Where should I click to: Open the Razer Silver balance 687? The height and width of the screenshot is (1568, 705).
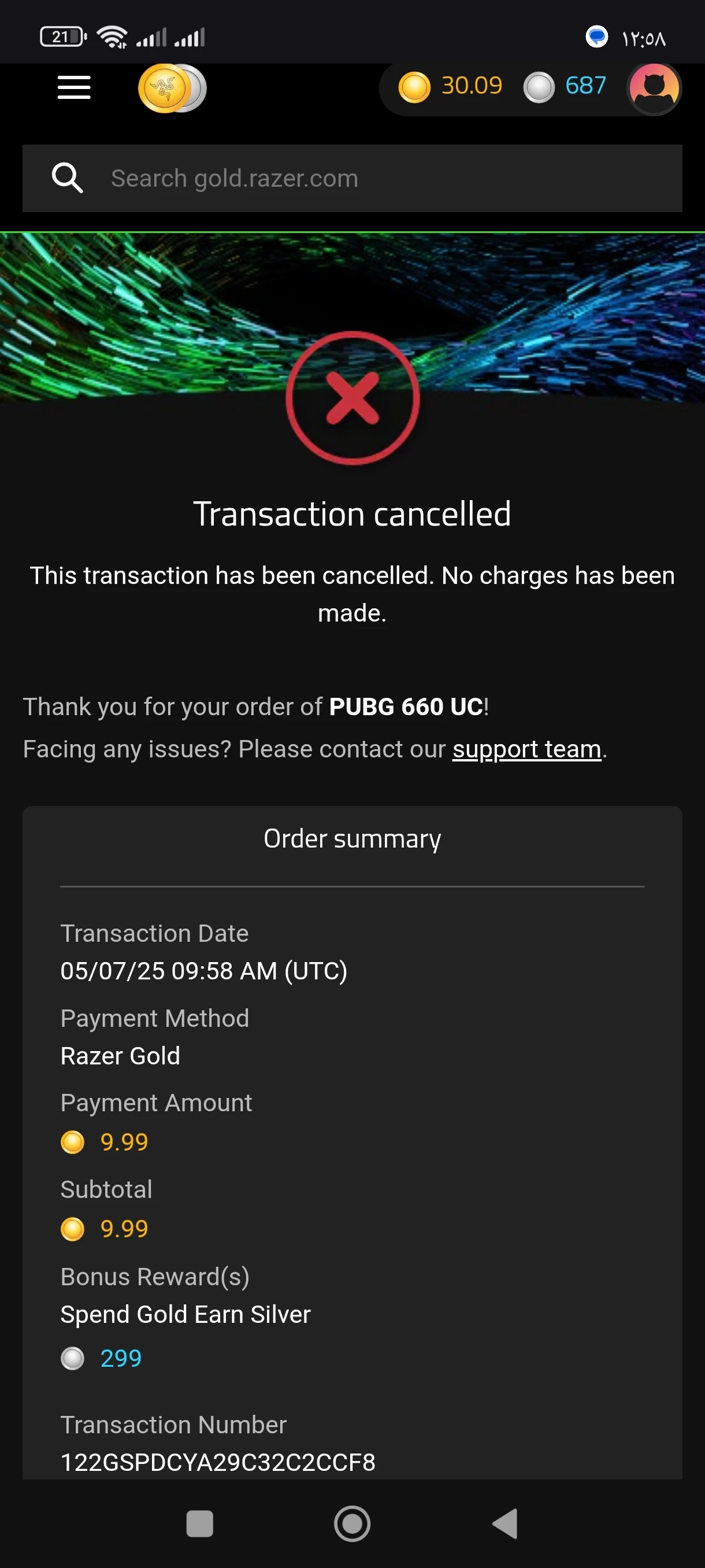point(565,86)
